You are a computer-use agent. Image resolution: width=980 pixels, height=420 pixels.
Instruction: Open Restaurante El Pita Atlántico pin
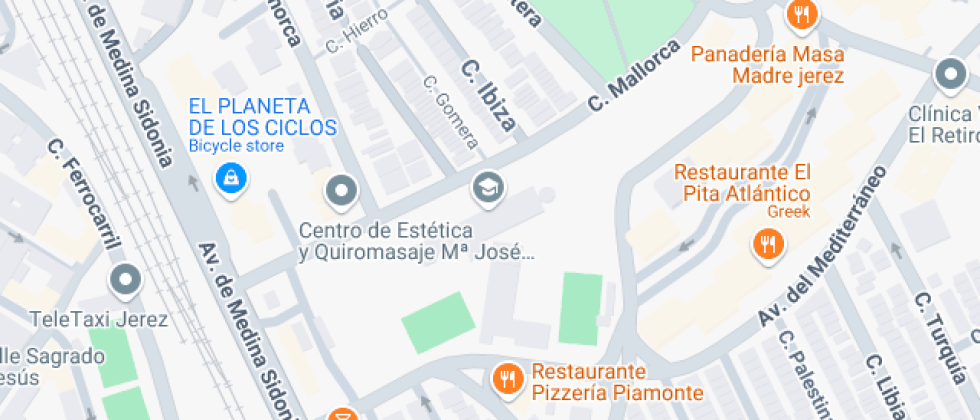point(768,243)
